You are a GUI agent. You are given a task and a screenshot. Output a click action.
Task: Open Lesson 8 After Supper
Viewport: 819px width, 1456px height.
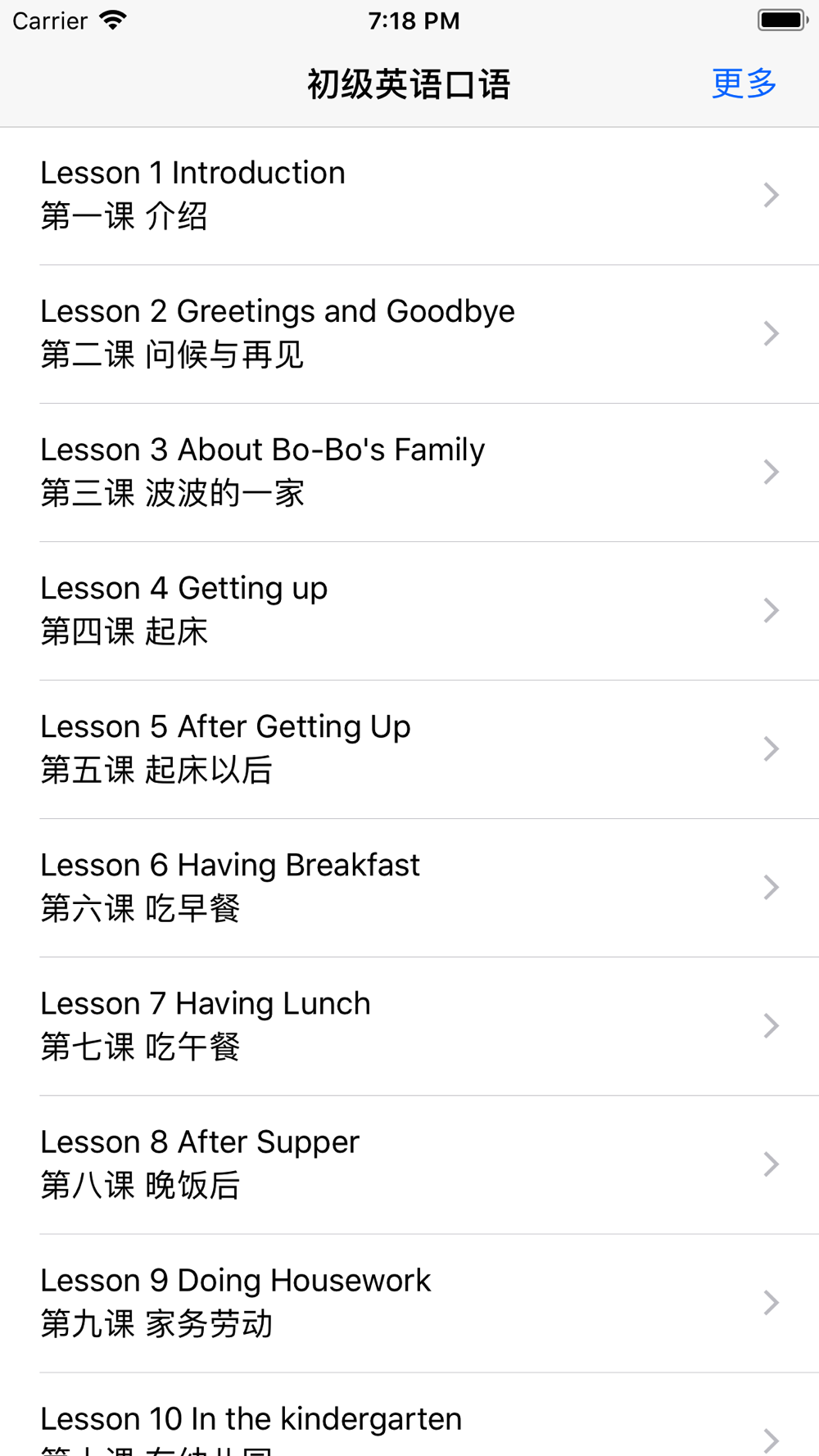[x=409, y=1164]
